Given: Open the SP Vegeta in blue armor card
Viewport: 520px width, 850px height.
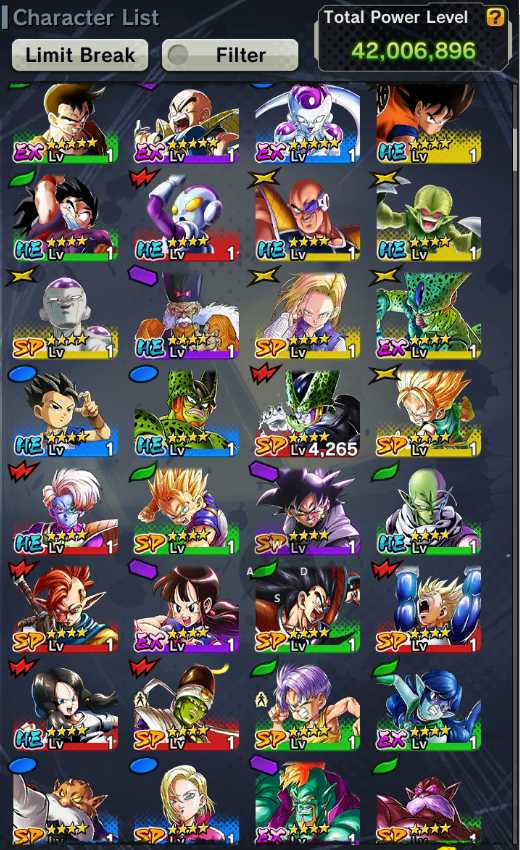Looking at the screenshot, I should pos(428,609).
